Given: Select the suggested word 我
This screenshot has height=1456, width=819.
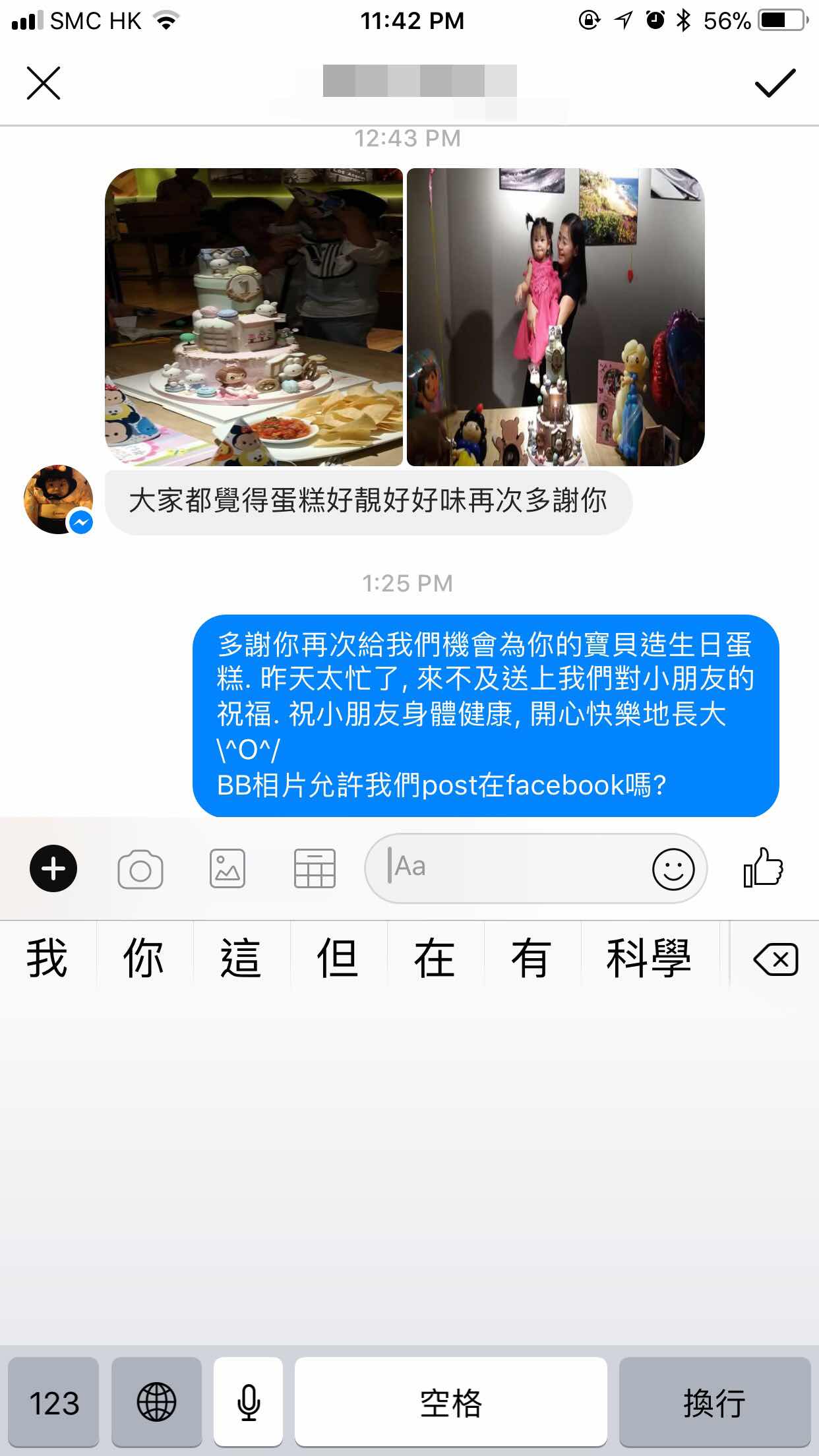Looking at the screenshot, I should click(x=47, y=958).
